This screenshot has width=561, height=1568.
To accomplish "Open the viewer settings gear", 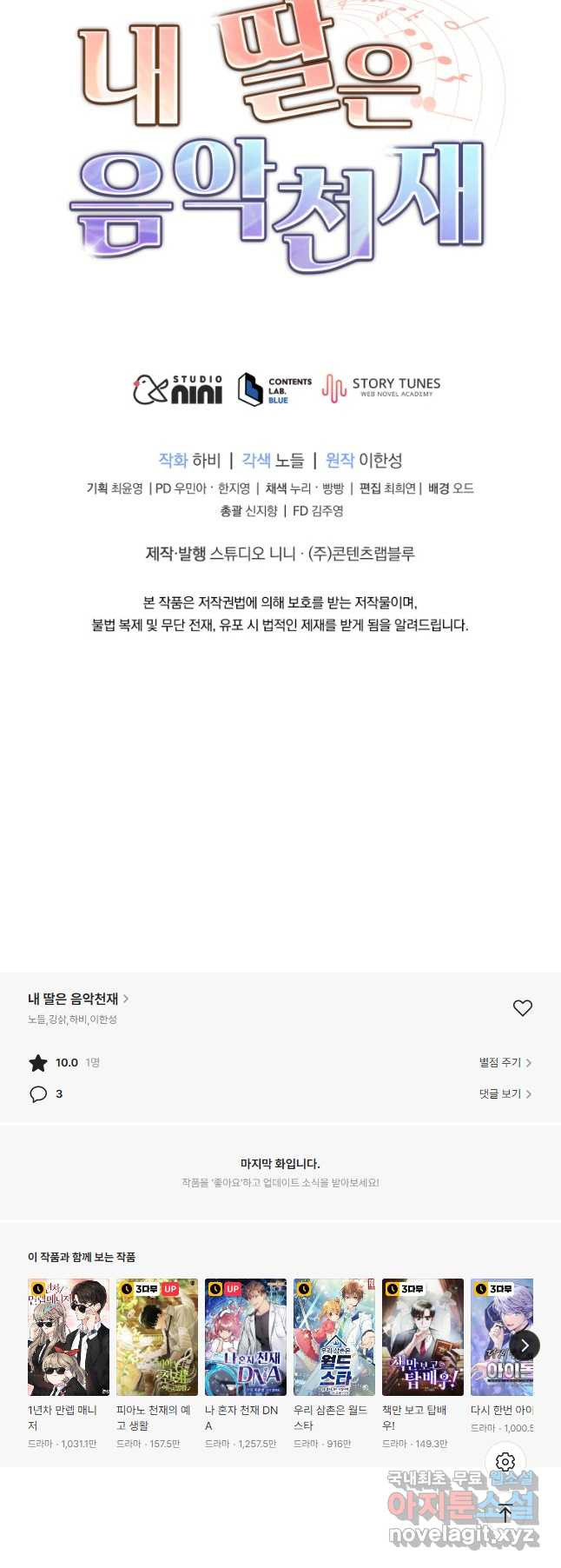I will point(505,1462).
